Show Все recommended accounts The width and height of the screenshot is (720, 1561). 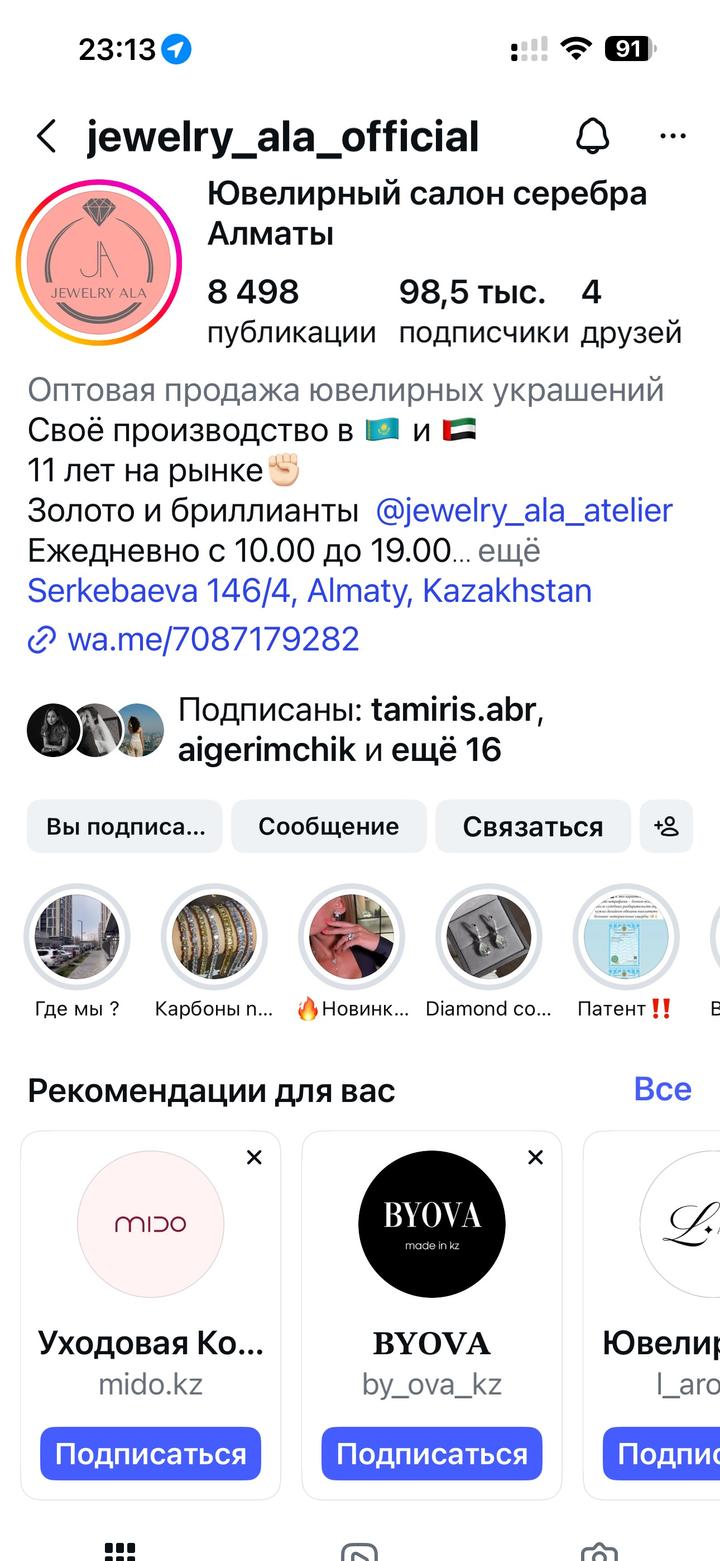click(662, 1089)
